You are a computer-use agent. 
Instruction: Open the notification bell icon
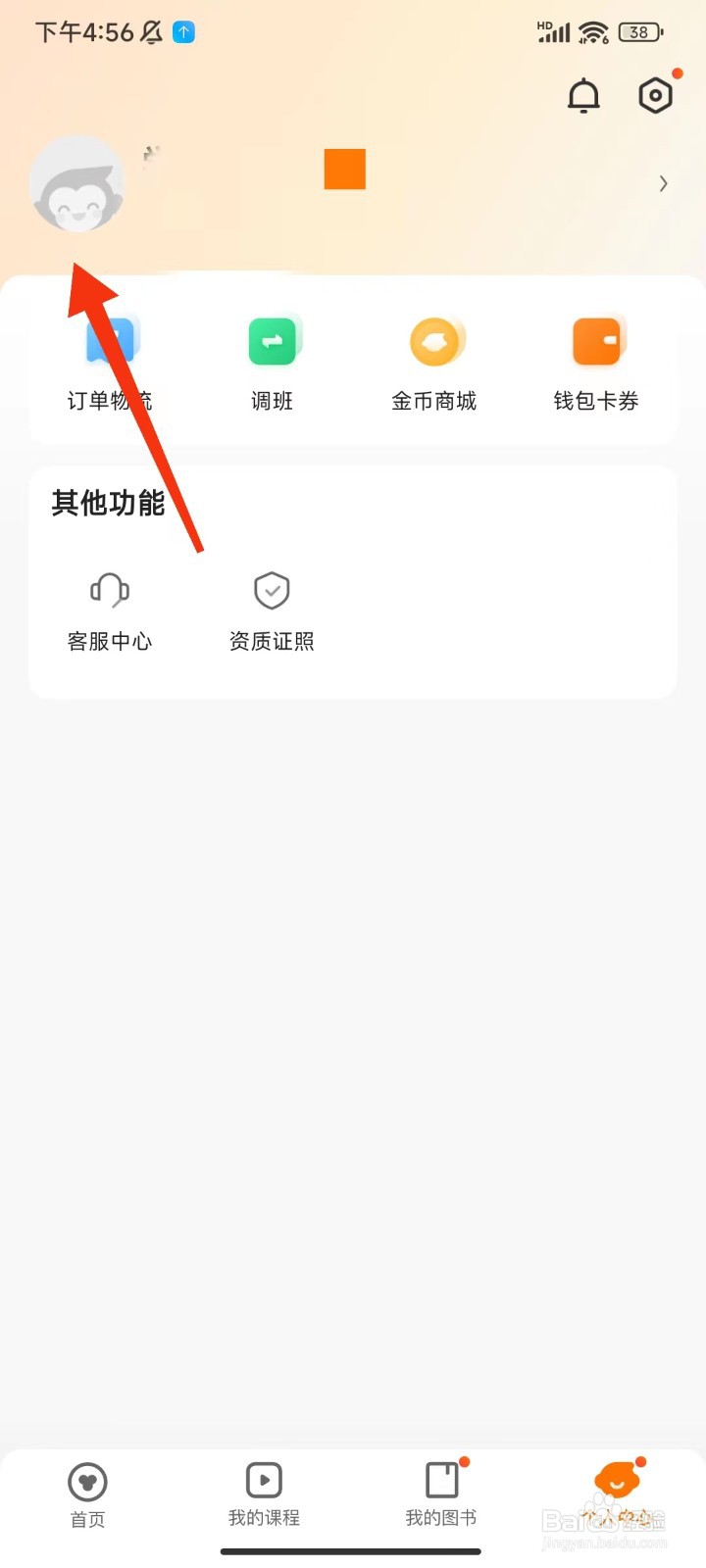(x=583, y=95)
